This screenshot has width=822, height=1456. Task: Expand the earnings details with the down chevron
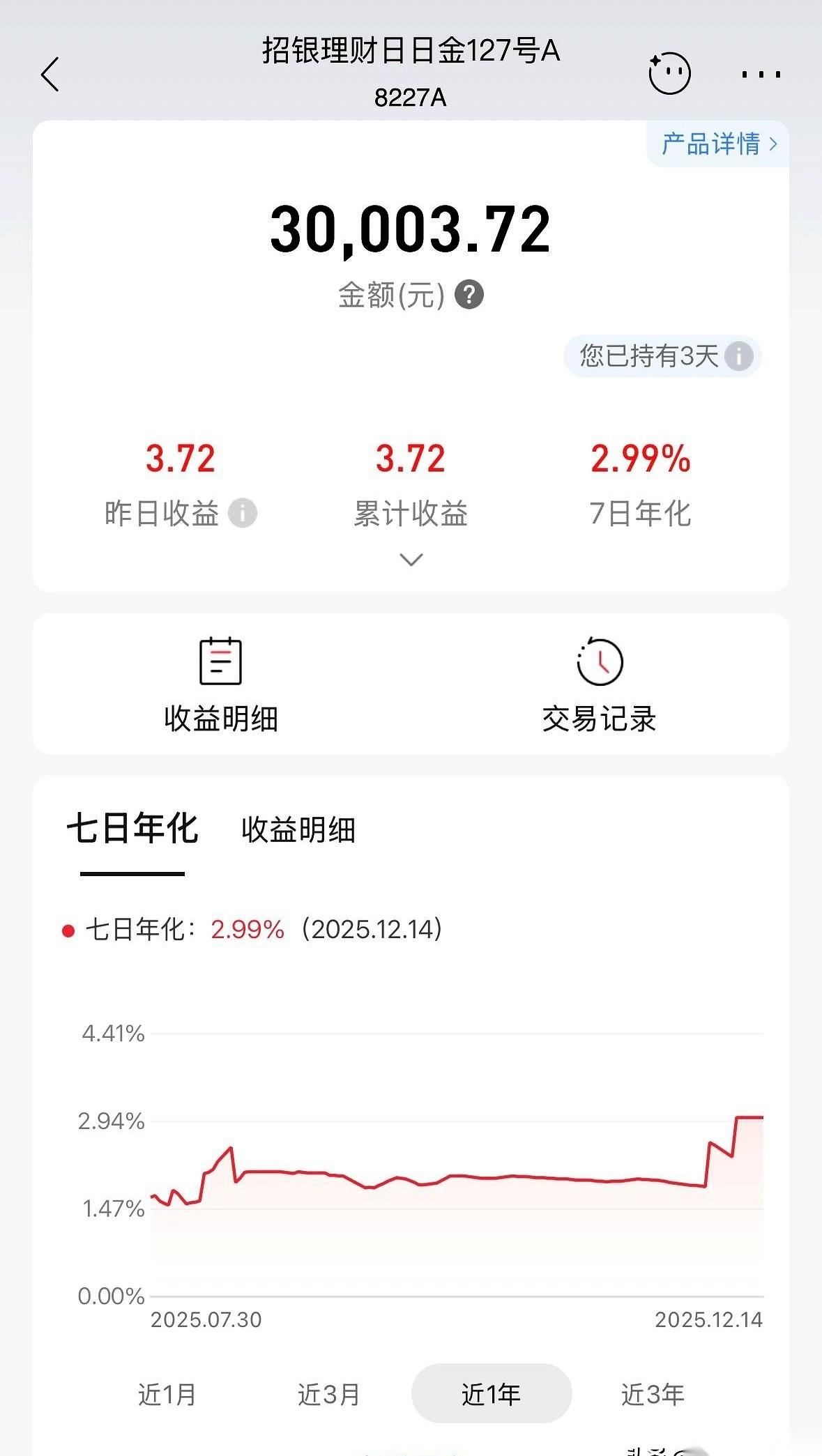coord(411,558)
